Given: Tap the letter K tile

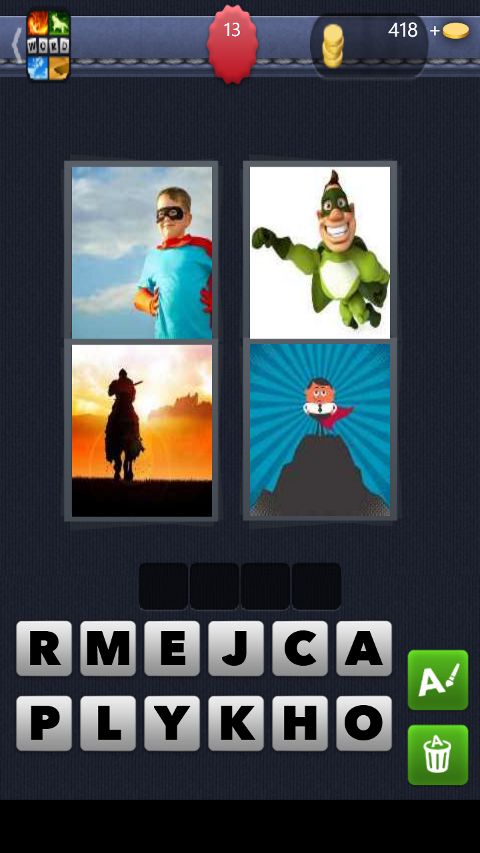Looking at the screenshot, I should (236, 724).
